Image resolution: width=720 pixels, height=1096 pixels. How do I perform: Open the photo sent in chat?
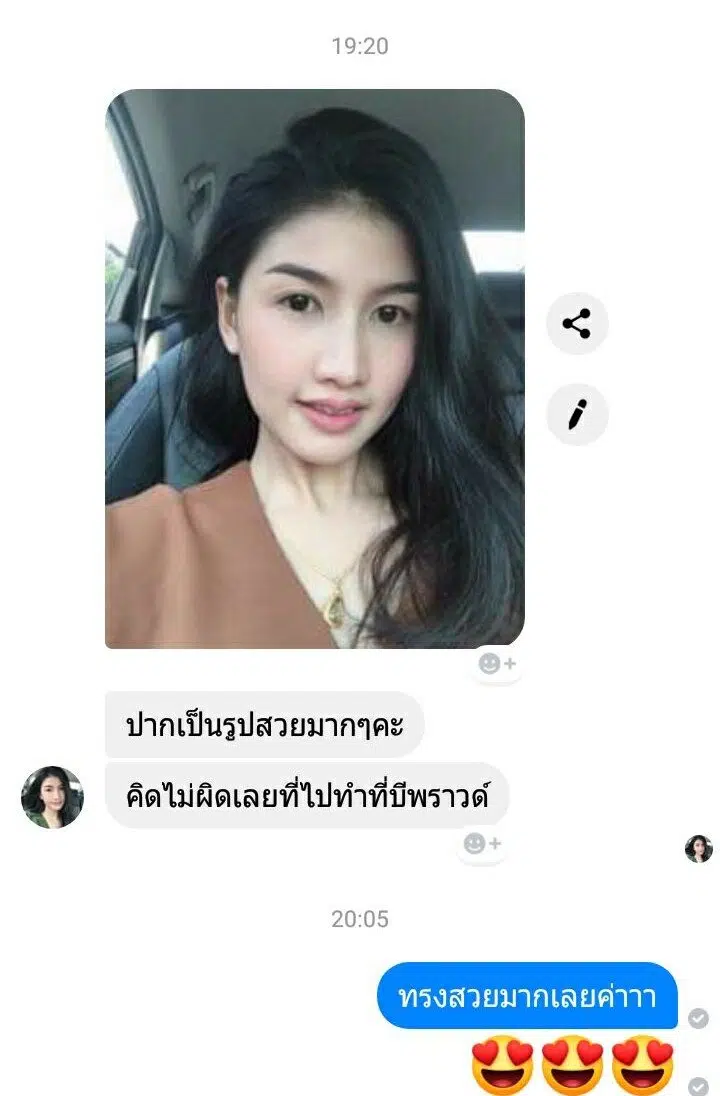(x=314, y=368)
